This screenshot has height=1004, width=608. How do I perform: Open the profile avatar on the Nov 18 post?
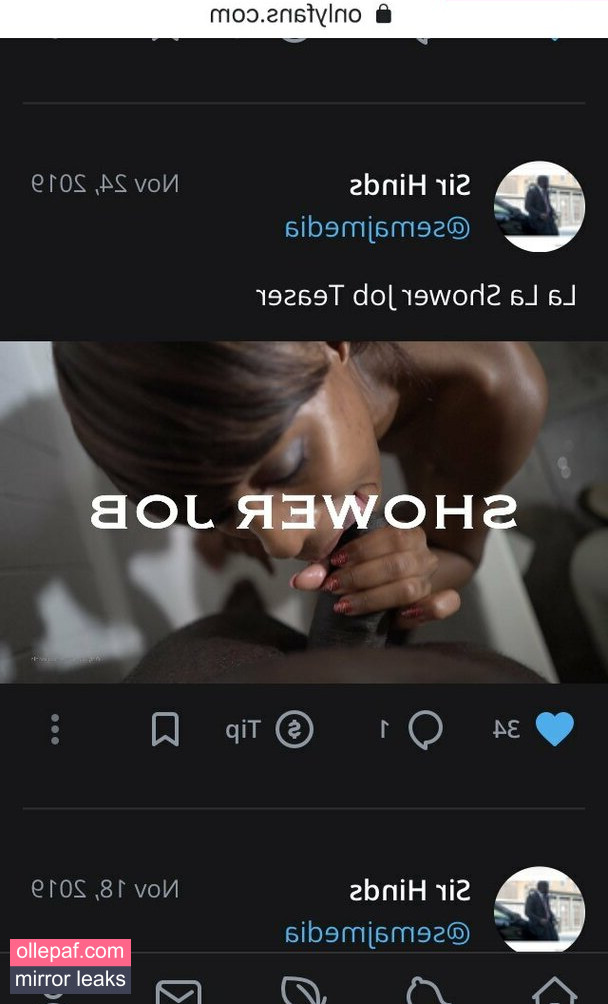pyautogui.click(x=539, y=908)
